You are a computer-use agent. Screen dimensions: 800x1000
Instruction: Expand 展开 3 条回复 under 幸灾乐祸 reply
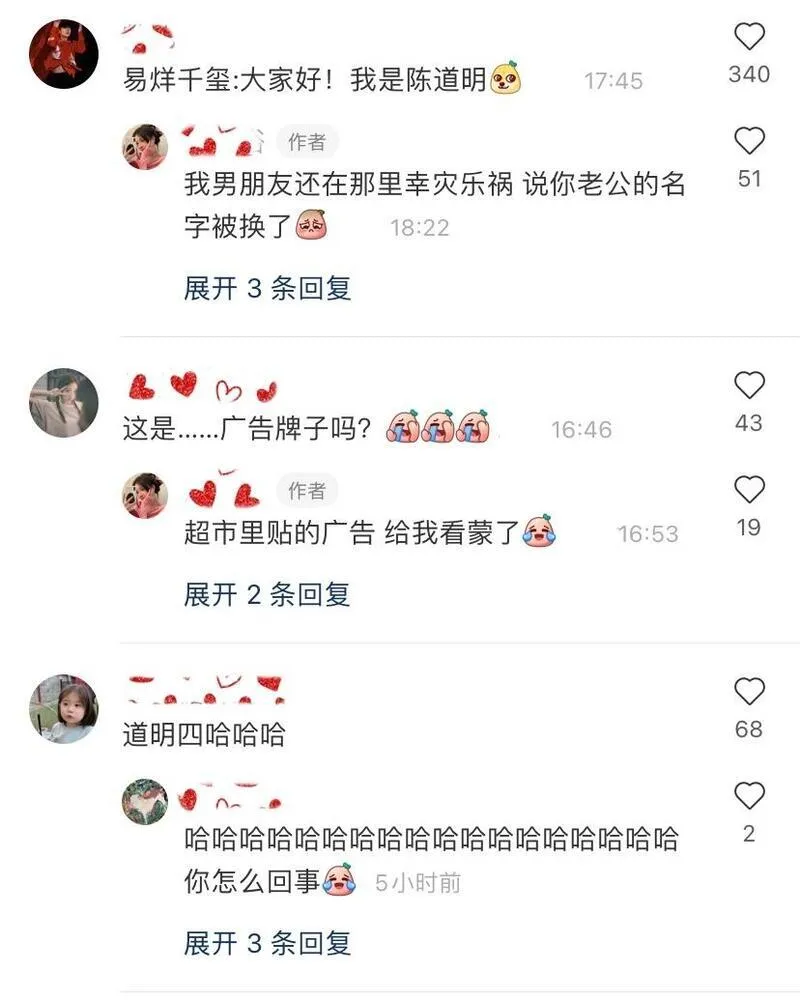[x=267, y=289]
